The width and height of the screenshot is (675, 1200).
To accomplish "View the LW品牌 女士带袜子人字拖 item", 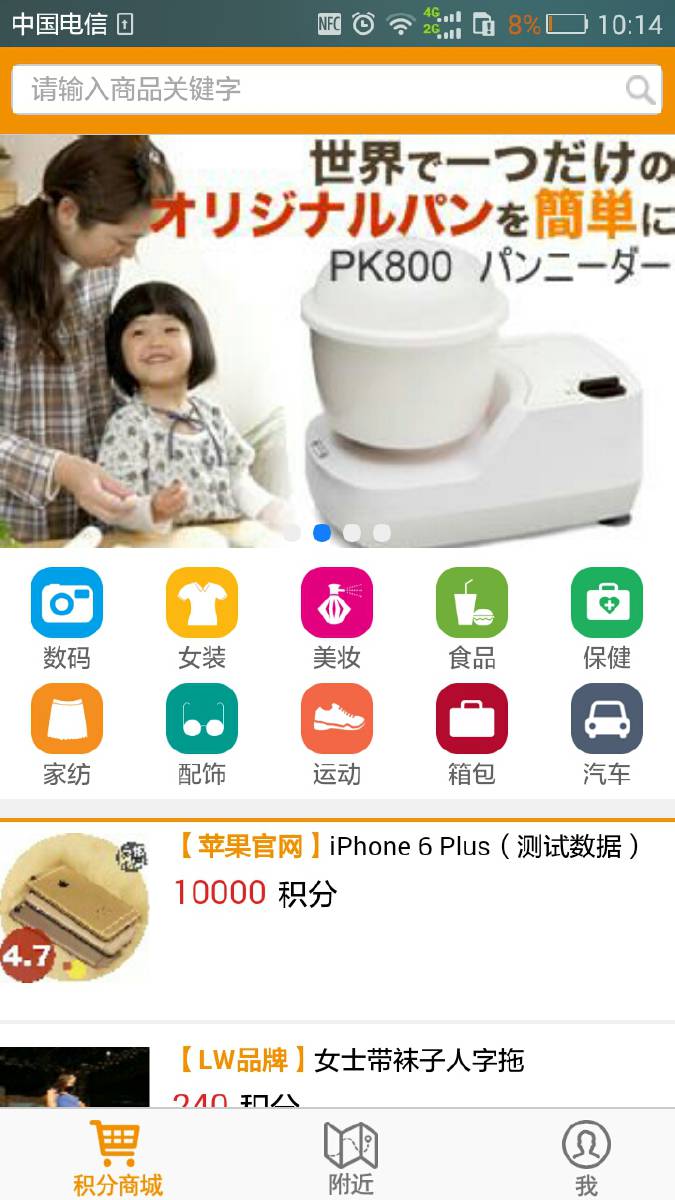I will pos(337,1065).
